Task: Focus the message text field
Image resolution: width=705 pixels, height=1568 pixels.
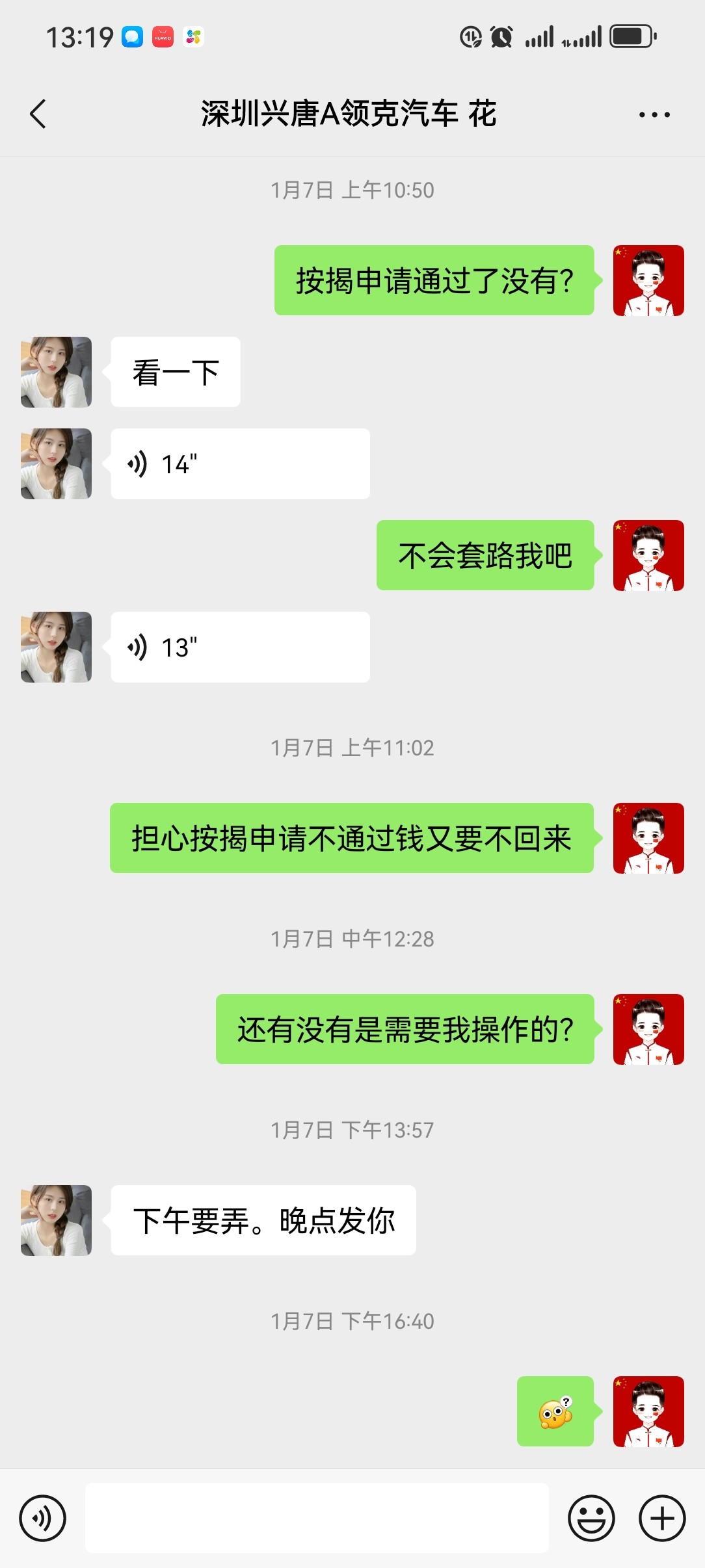Action: (317, 1519)
